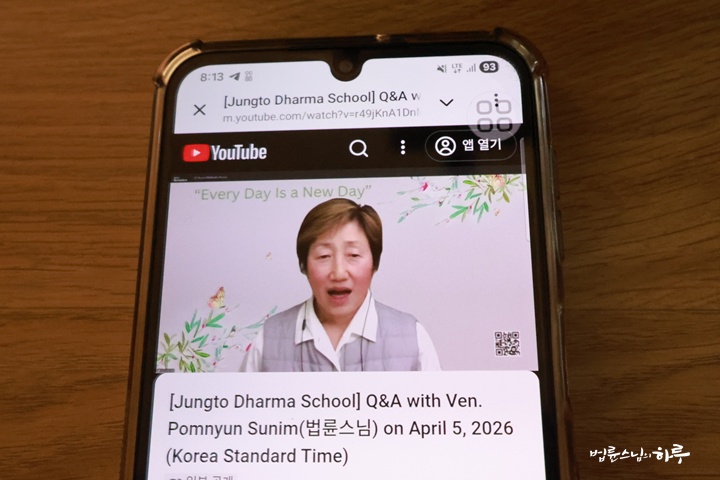Open the browser overflow menu
720x480 pixels.
497,101
